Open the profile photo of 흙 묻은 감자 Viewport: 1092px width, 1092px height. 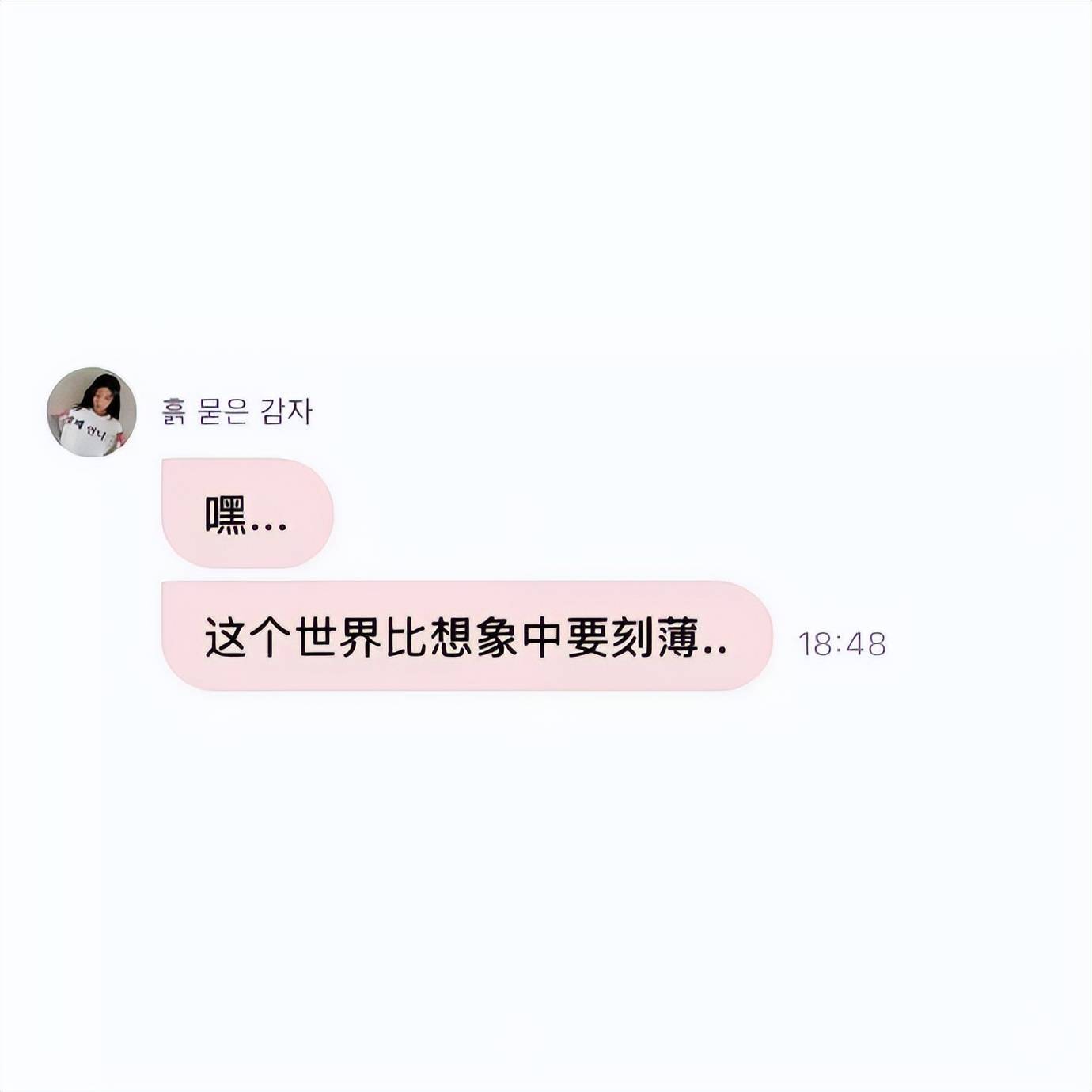click(91, 412)
